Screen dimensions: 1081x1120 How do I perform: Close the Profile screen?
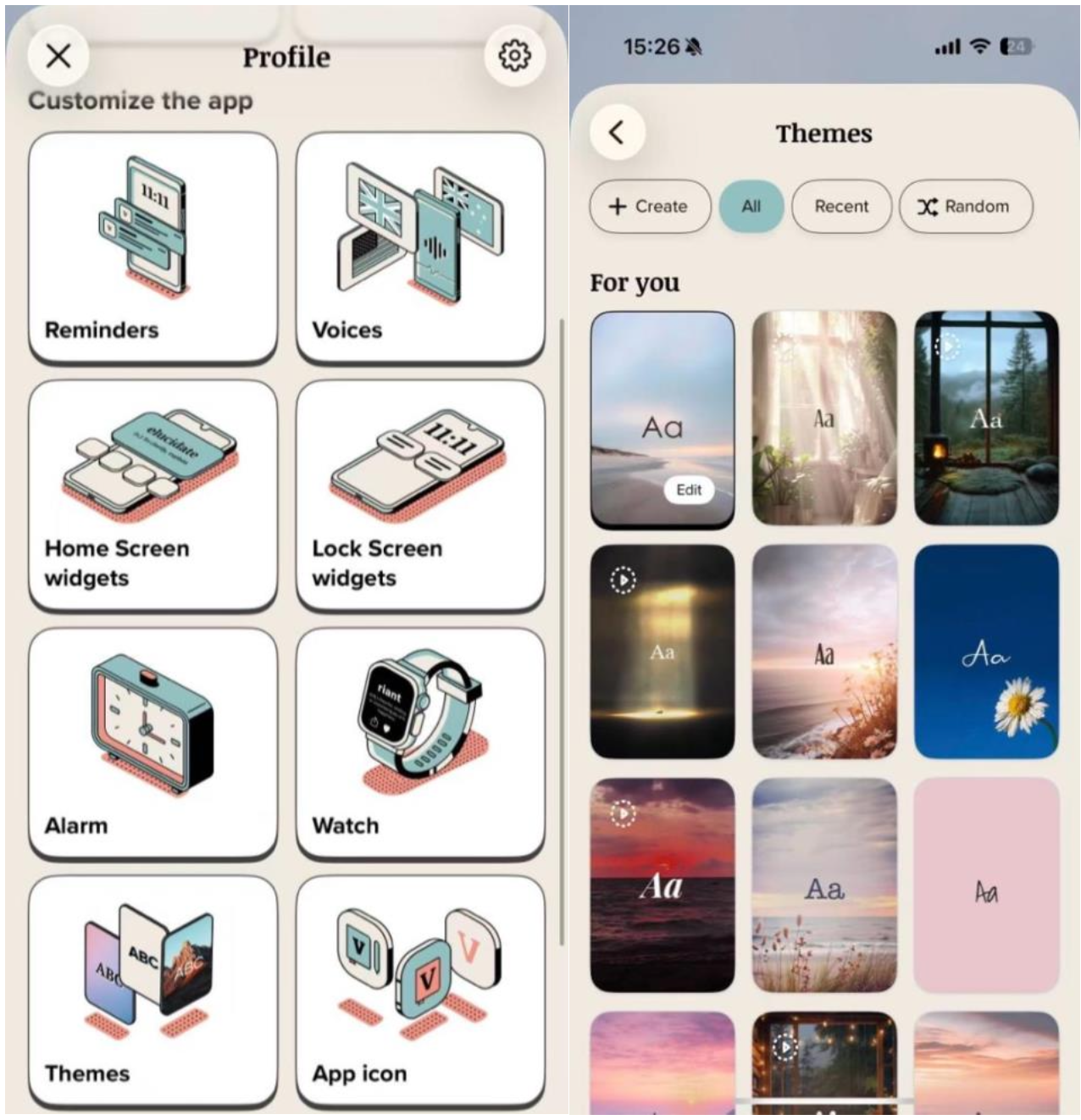58,57
